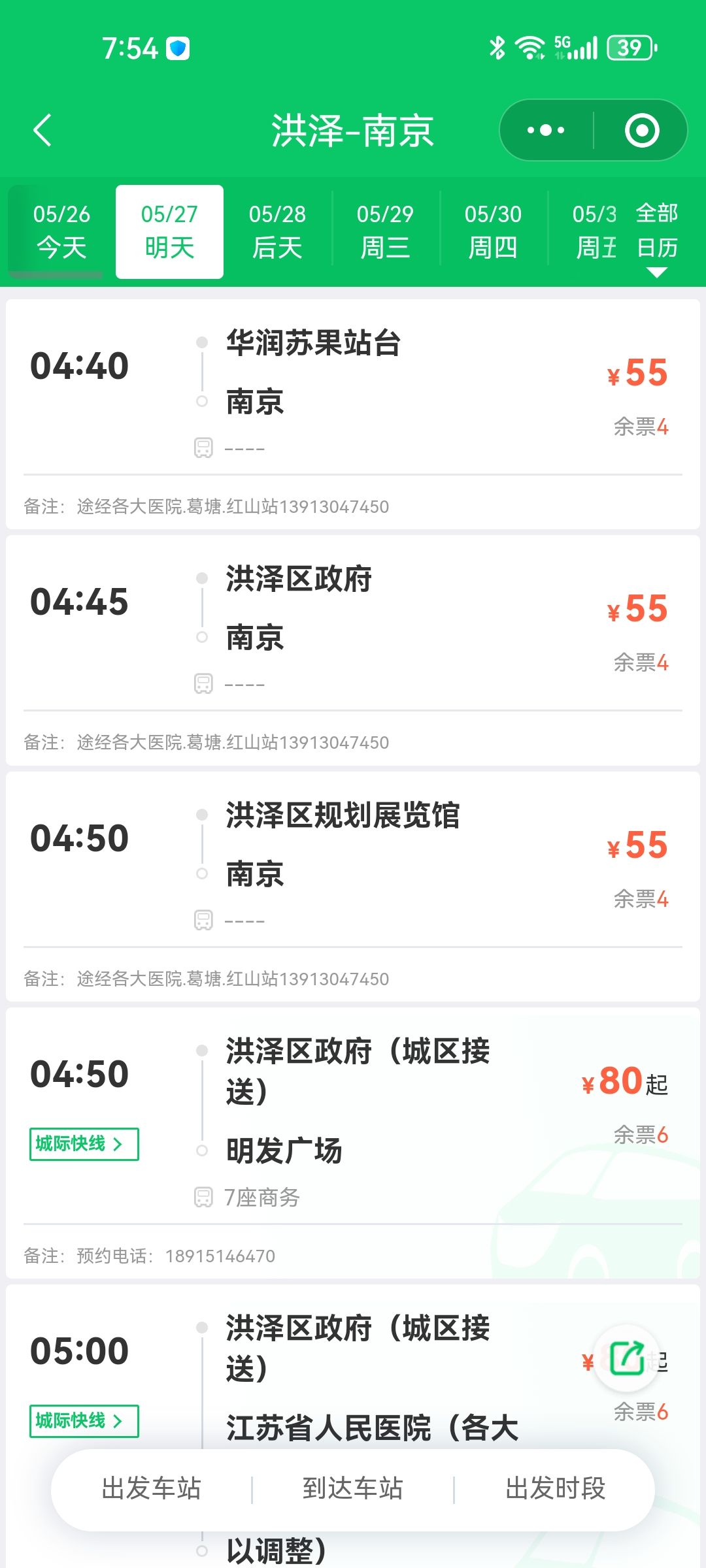Image resolution: width=706 pixels, height=1568 pixels.
Task: Tap 城际快线 tag on the 05:00 trip
Action: [84, 1421]
